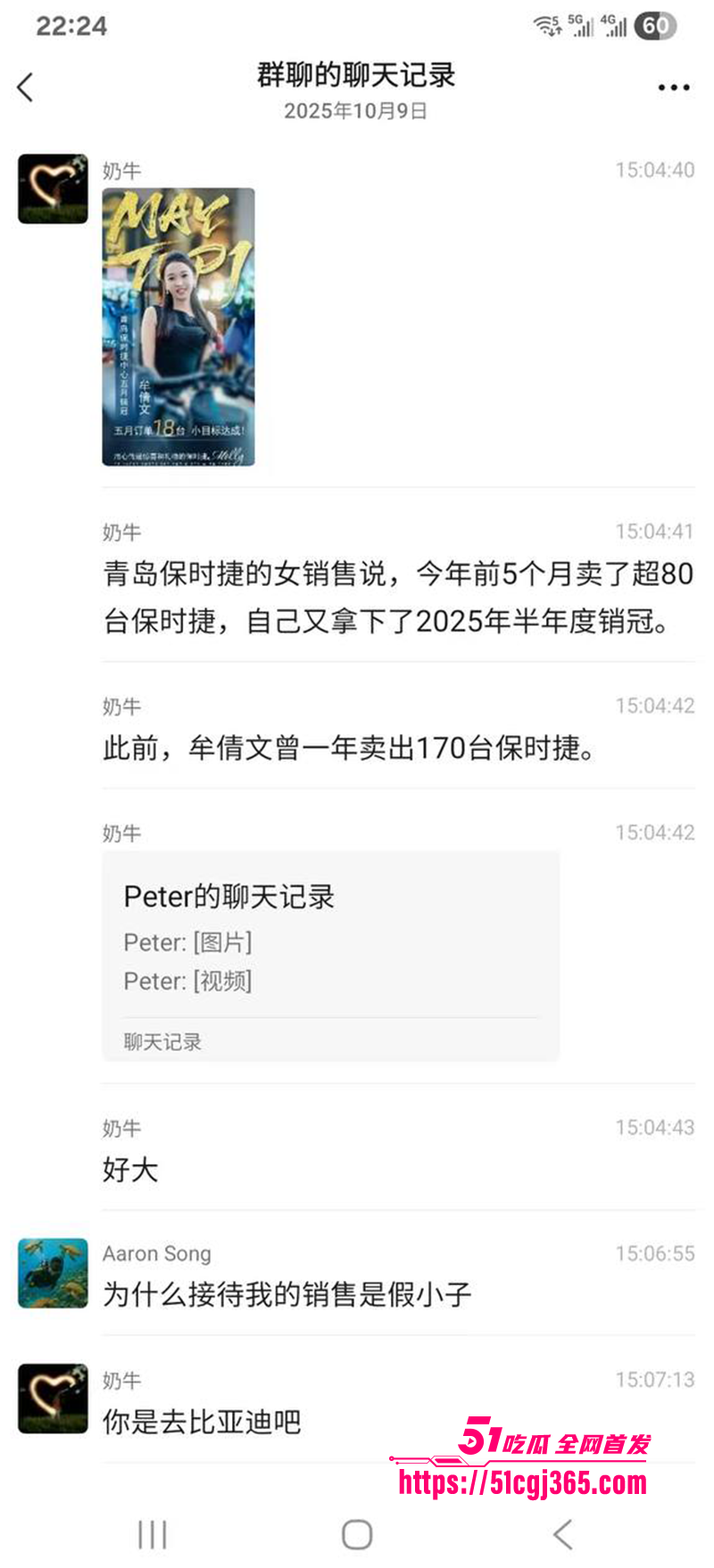Viewport: 714px width, 1568px height.
Task: Tap 奶牛's avatar beside 你是去比亚迪吧
Action: pyautogui.click(x=54, y=1399)
